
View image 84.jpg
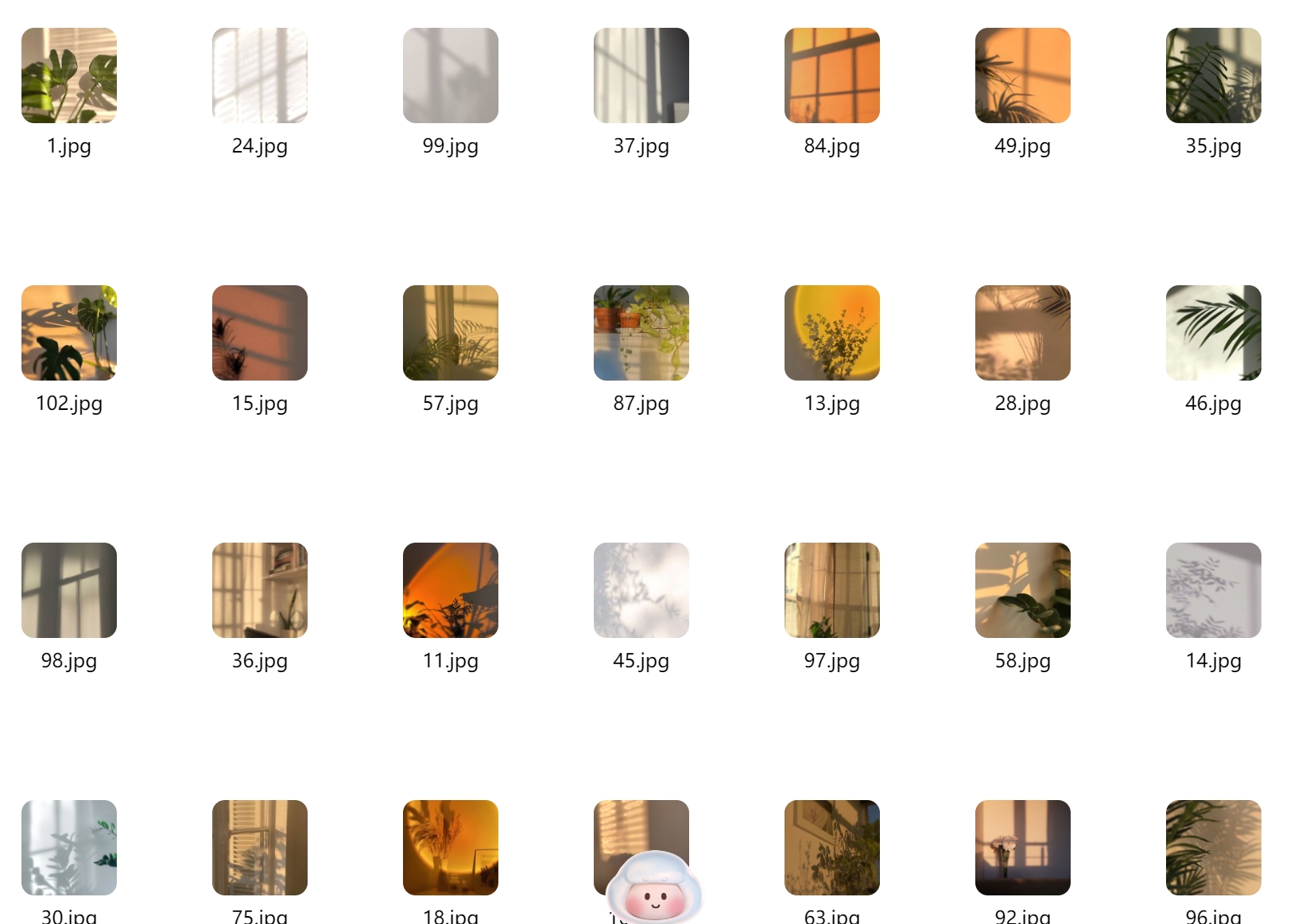pyautogui.click(x=832, y=75)
